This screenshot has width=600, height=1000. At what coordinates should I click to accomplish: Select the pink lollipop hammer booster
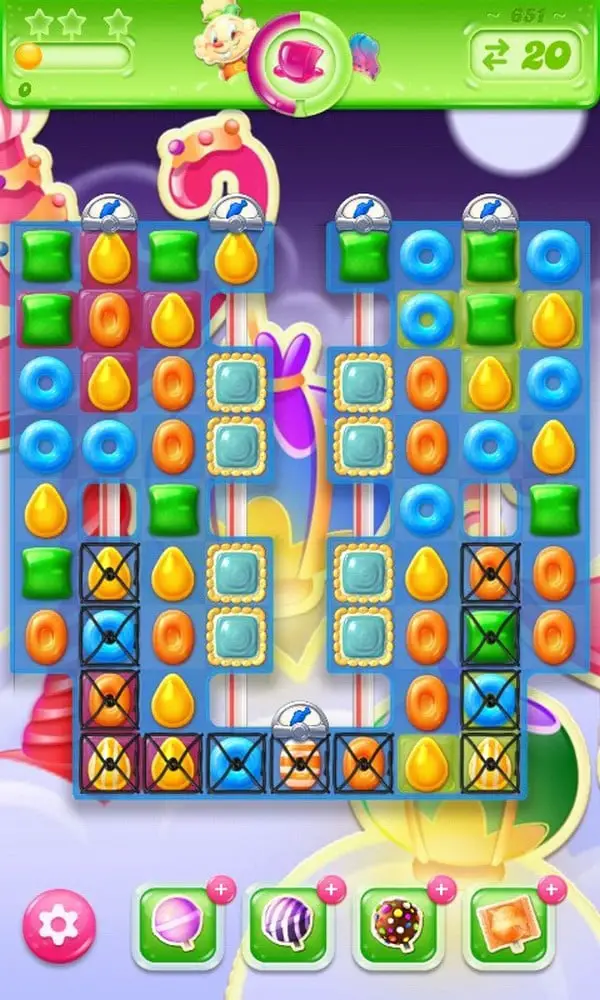[x=177, y=924]
